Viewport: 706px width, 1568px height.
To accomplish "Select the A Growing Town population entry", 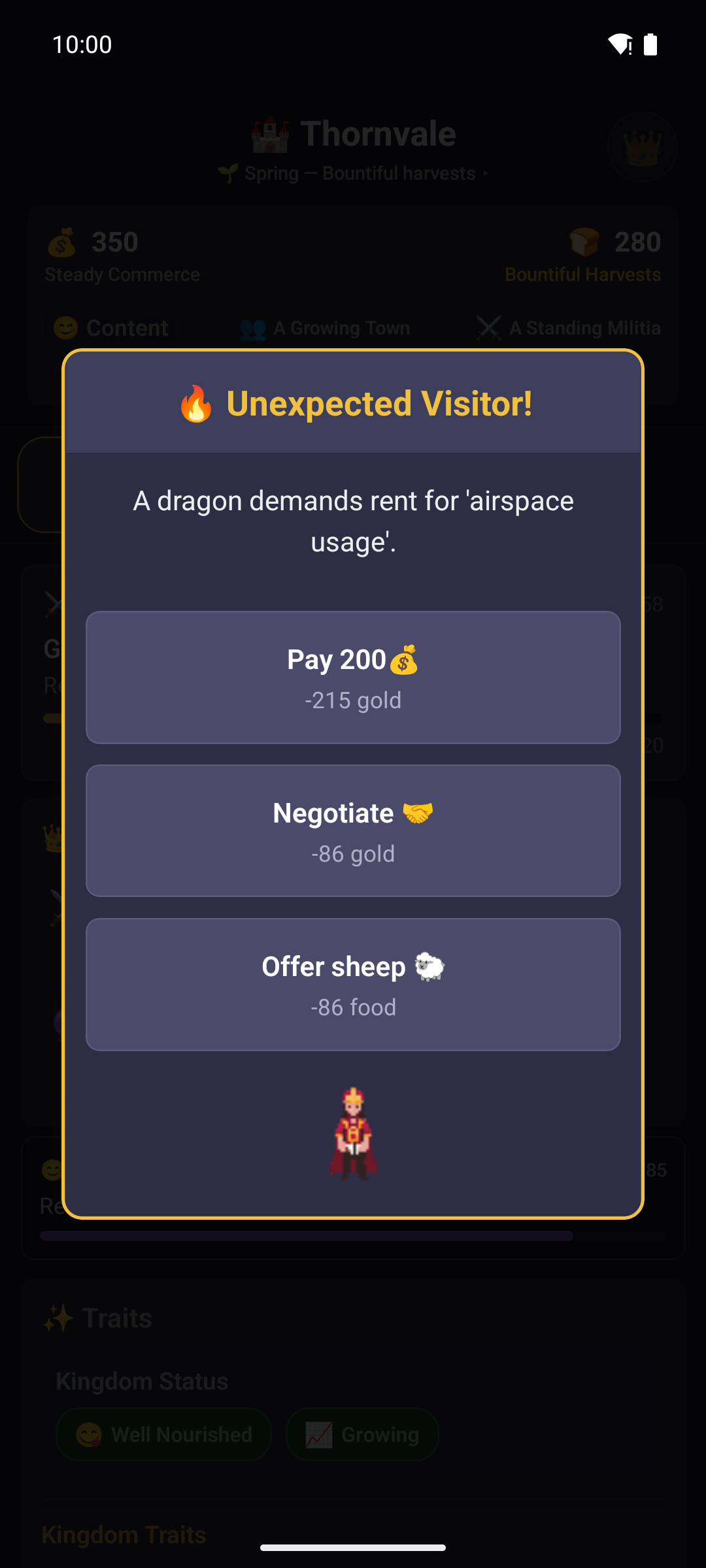I will pyautogui.click(x=326, y=327).
